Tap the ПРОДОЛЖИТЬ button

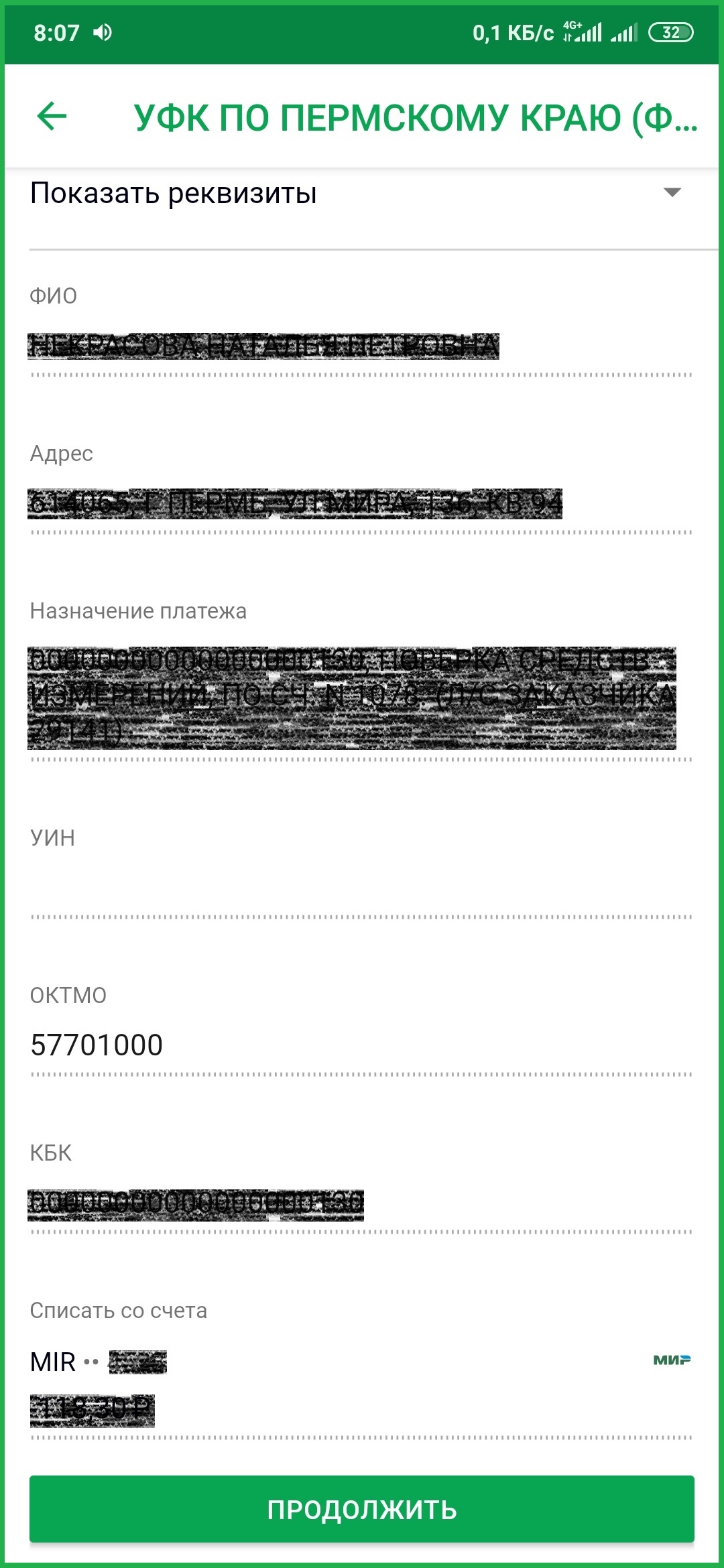click(x=362, y=1509)
